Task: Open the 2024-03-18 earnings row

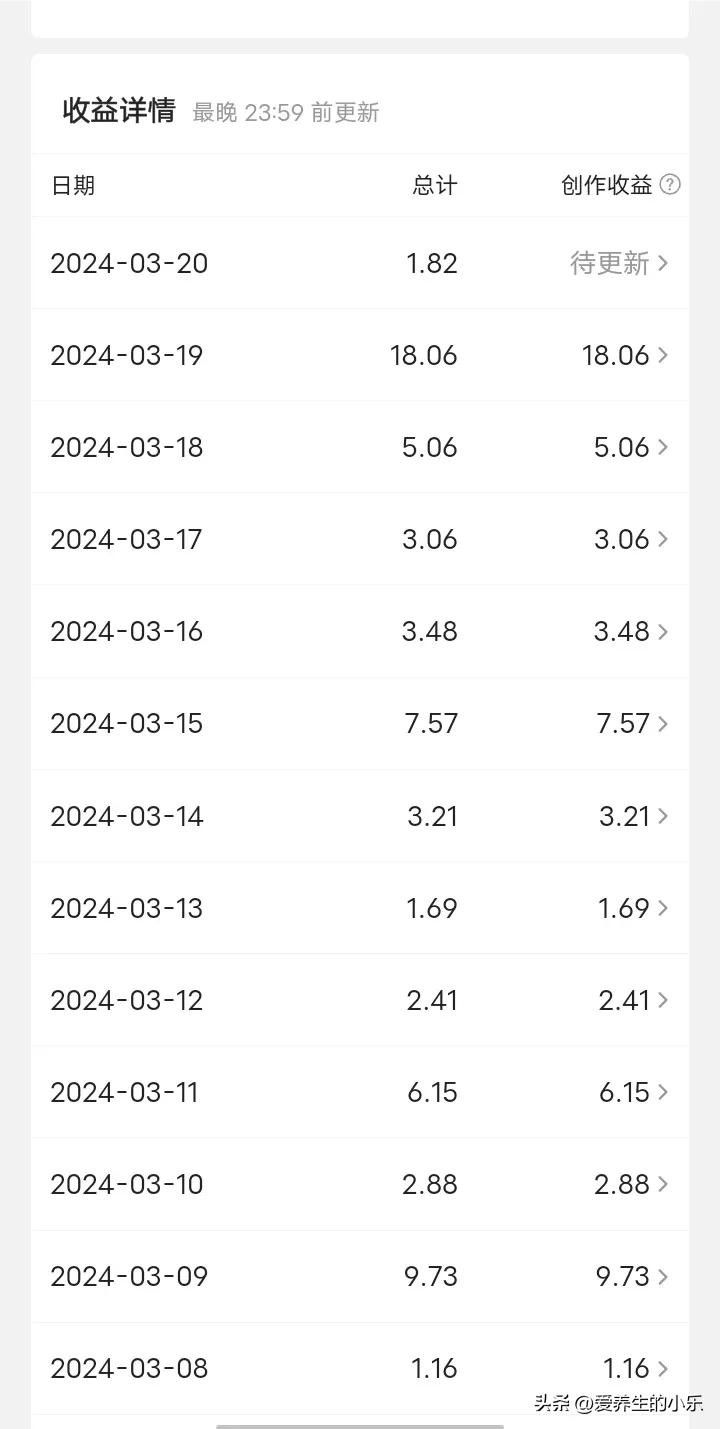Action: click(x=360, y=447)
